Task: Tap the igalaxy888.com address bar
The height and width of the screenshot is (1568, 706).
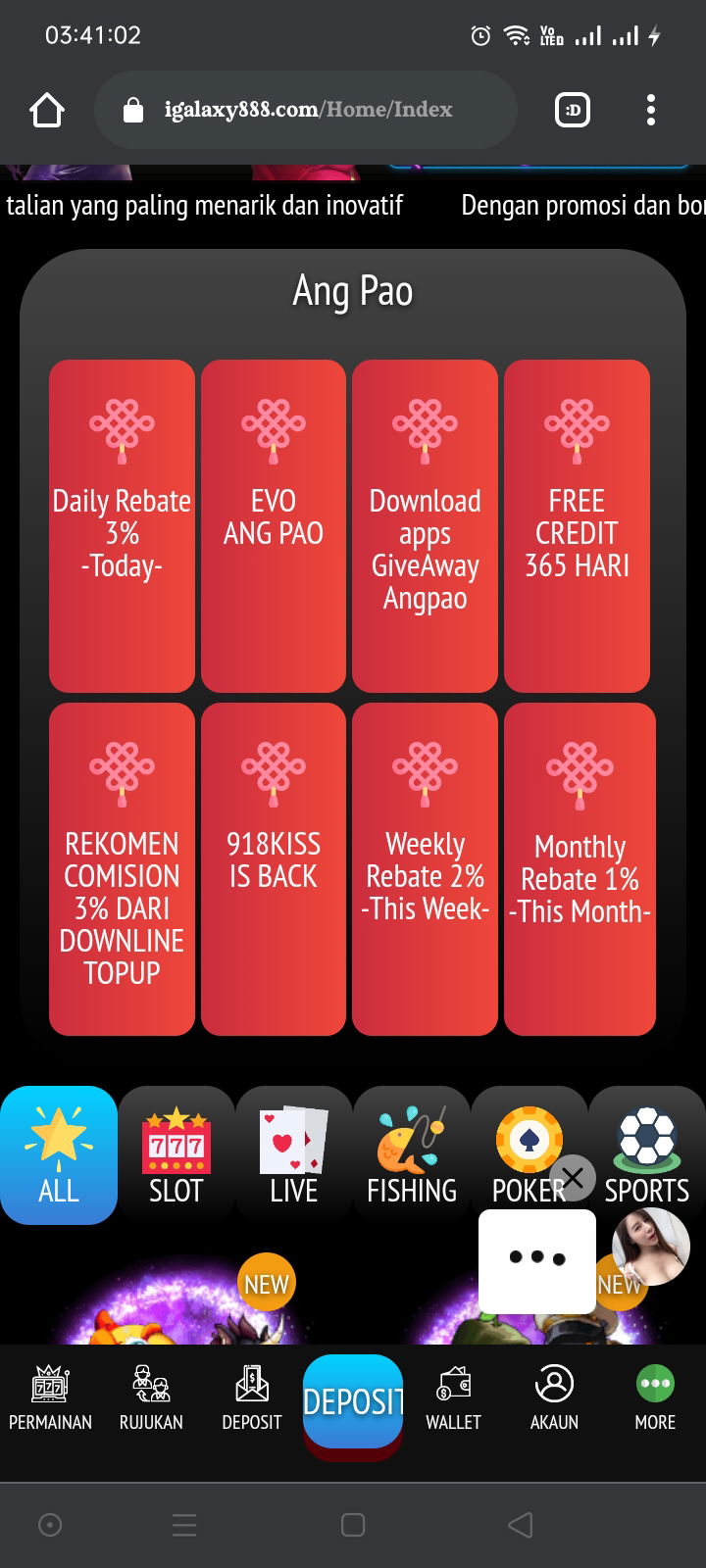Action: tap(306, 110)
